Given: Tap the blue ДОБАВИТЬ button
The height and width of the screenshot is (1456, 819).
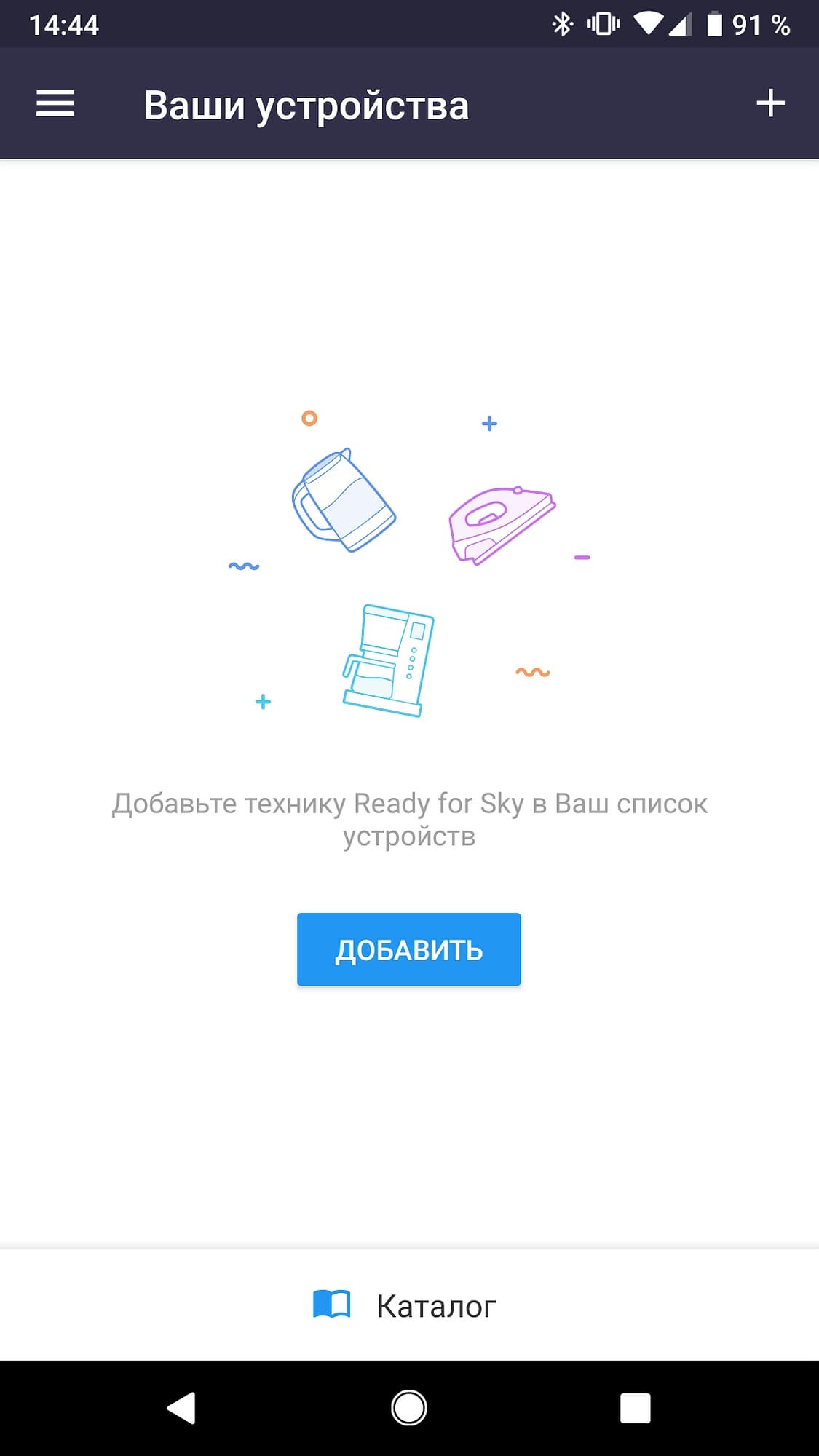Looking at the screenshot, I should [408, 949].
